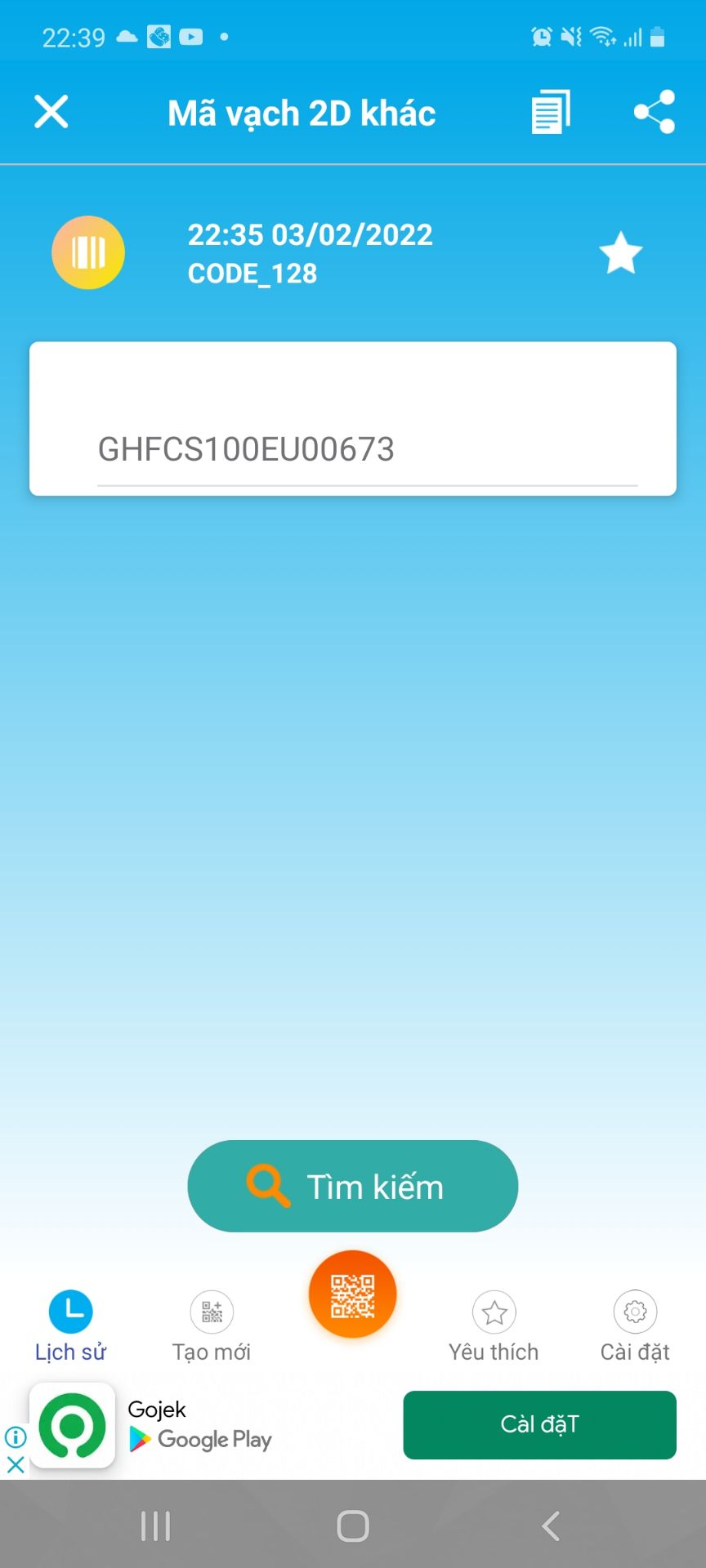Open the Lịch sử tab
This screenshot has height=1568, width=706.
tap(70, 1327)
